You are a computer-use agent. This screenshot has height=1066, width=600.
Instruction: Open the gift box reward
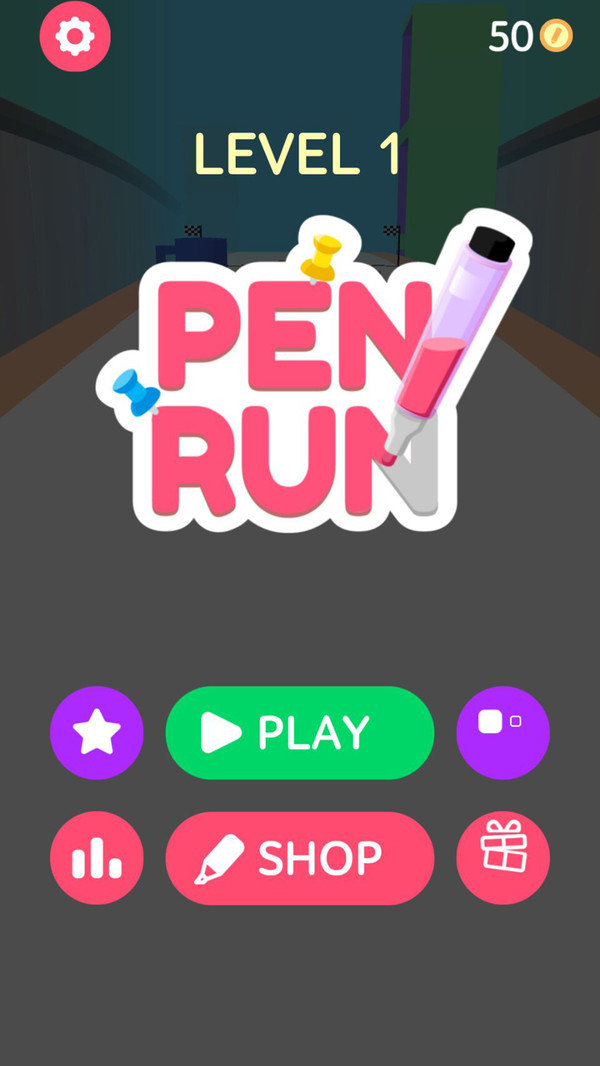[x=503, y=858]
